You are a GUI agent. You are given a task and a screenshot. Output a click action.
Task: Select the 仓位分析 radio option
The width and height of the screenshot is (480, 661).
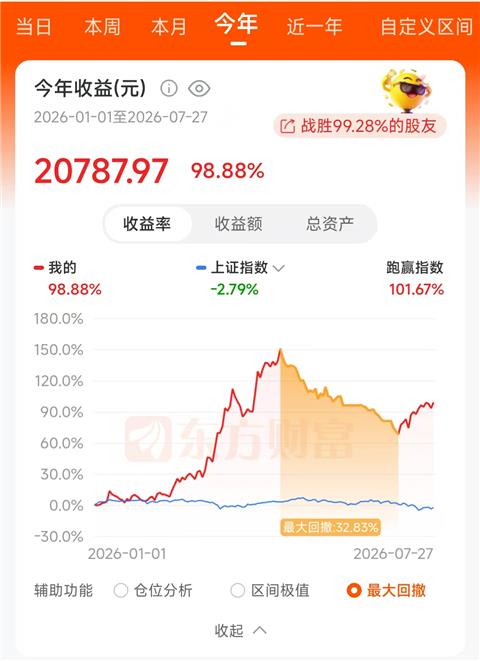[153, 590]
